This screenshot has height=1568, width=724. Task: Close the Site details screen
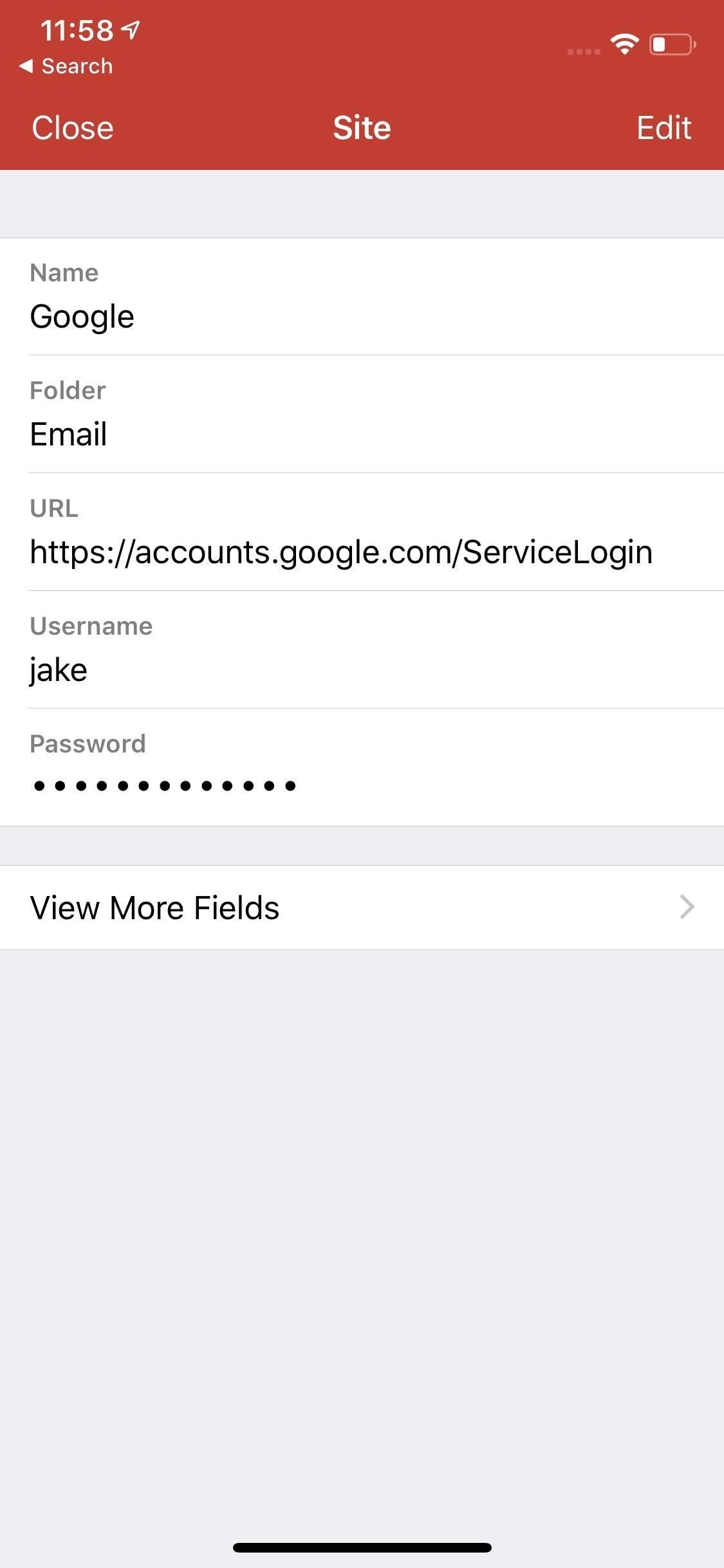coord(73,127)
